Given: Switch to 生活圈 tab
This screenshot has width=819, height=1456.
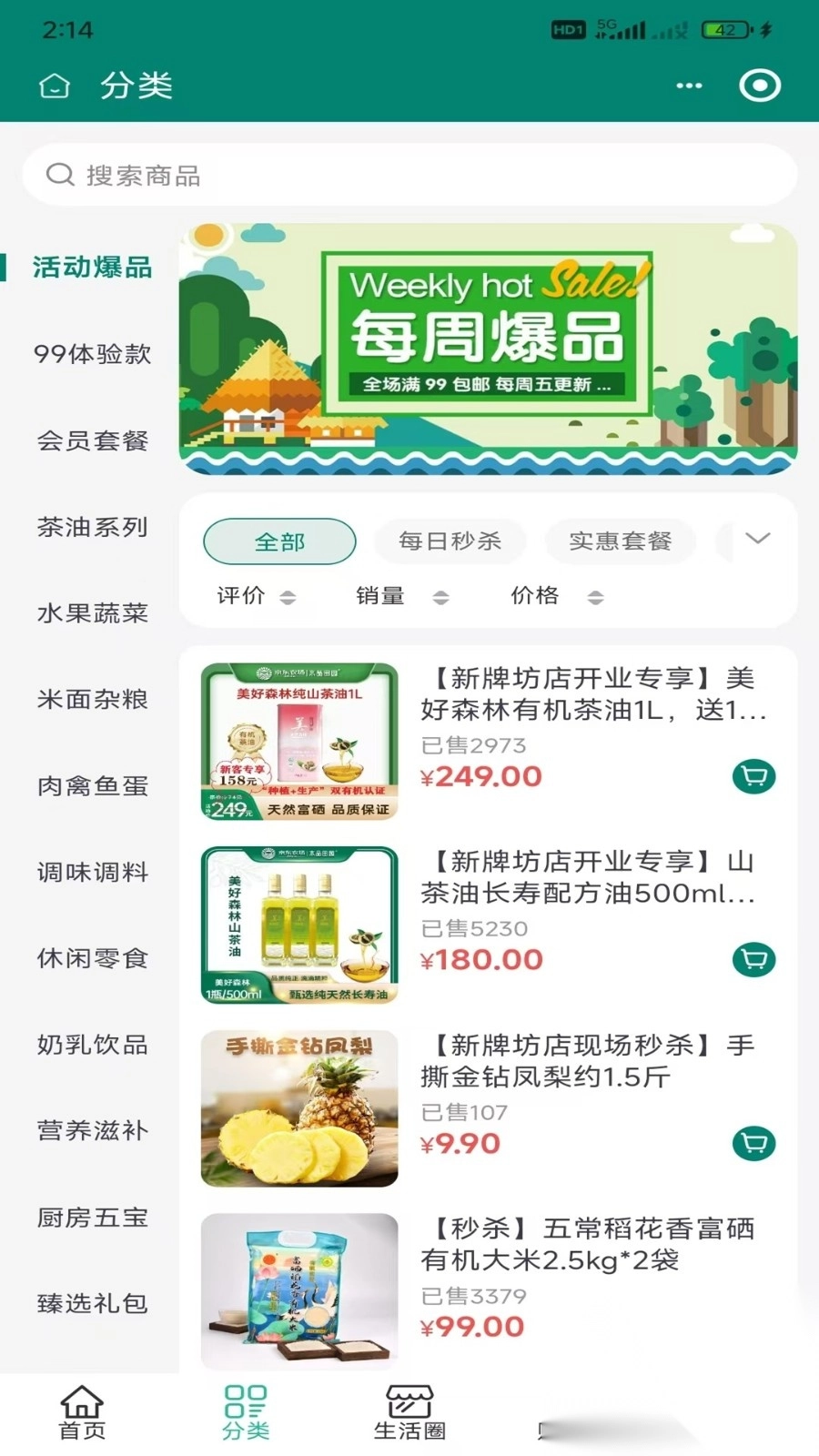Looking at the screenshot, I should click(409, 1412).
